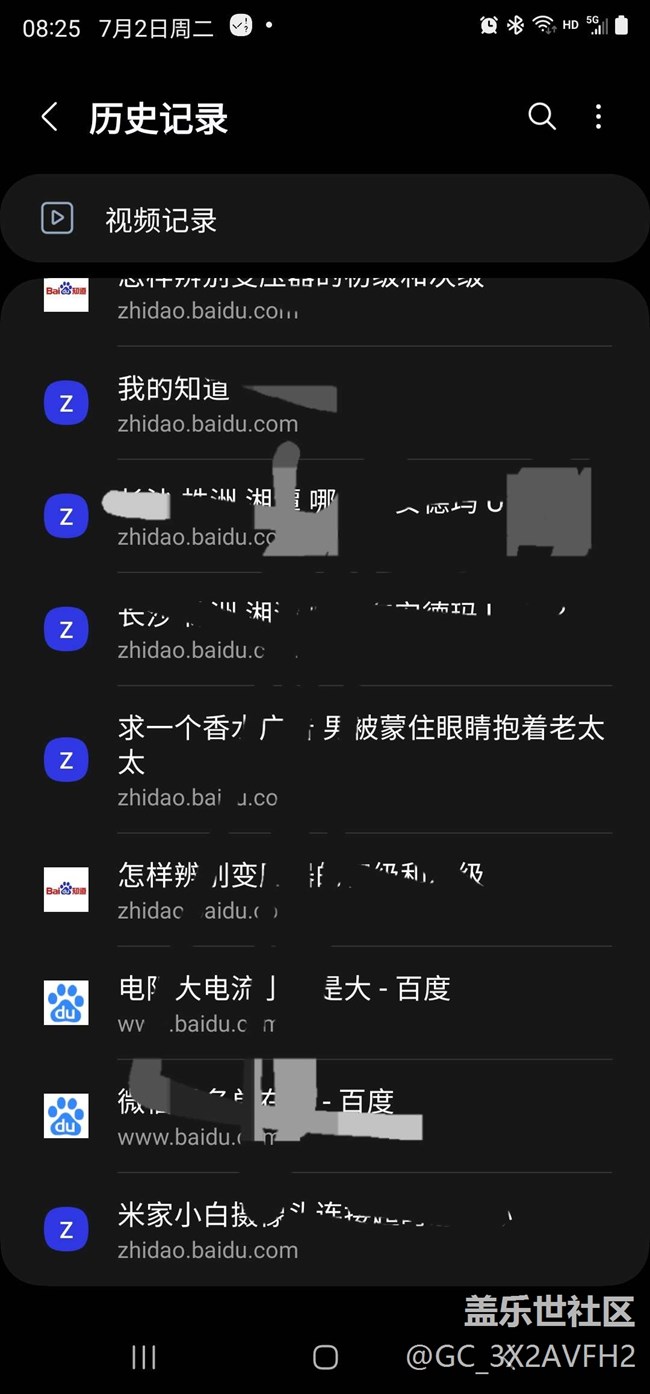This screenshot has height=1394, width=650.
Task: Open the three-dot overflow menu
Action: pos(598,117)
